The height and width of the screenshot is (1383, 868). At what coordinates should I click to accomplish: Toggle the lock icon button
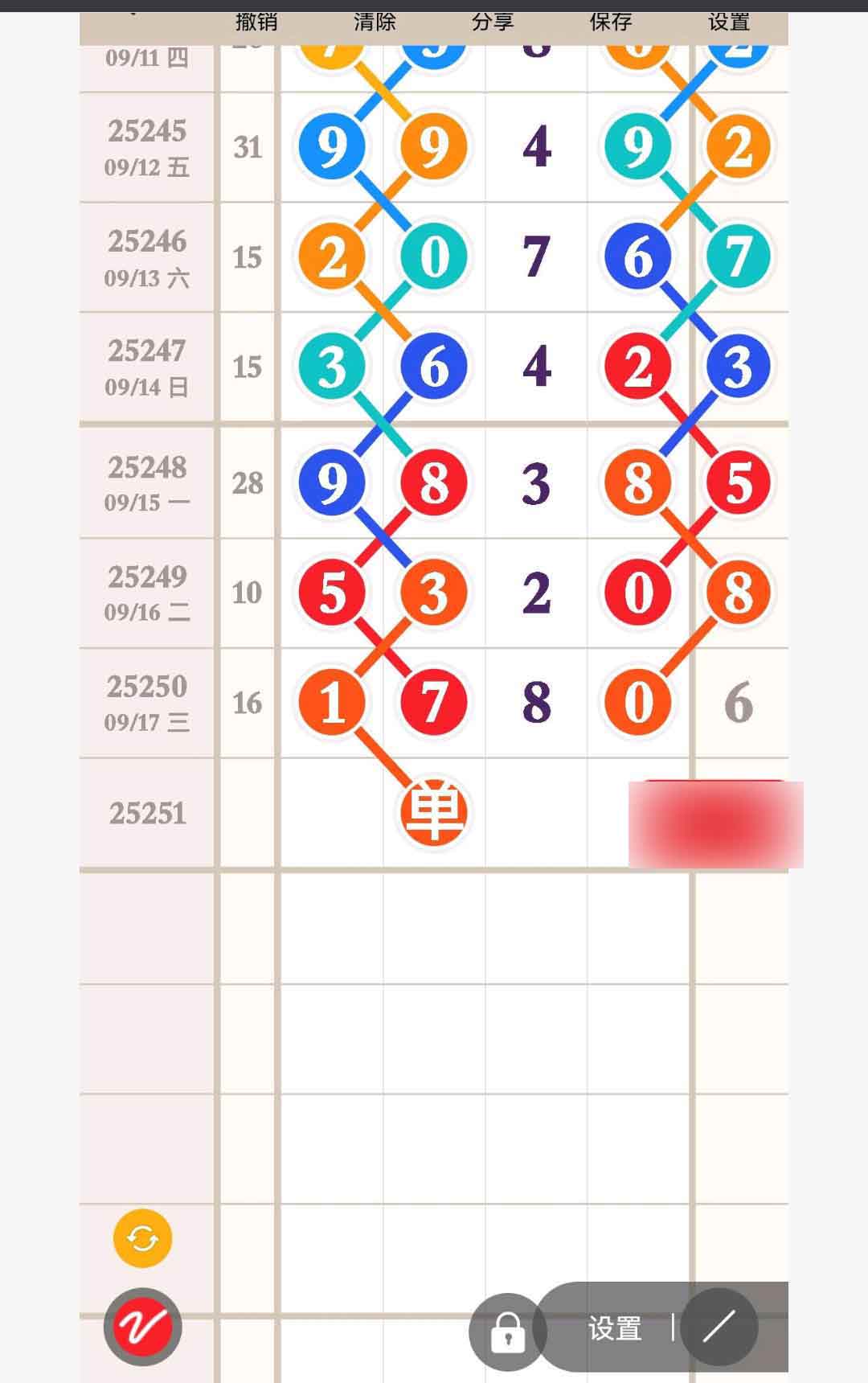pos(507,1332)
